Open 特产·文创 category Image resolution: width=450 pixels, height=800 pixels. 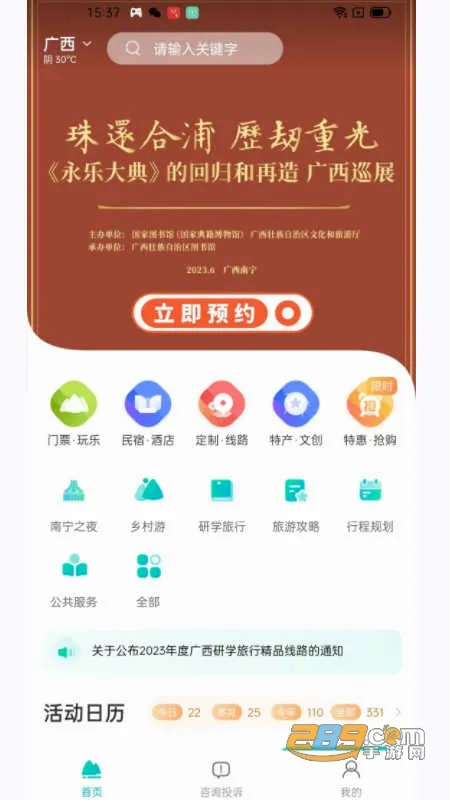(x=296, y=414)
